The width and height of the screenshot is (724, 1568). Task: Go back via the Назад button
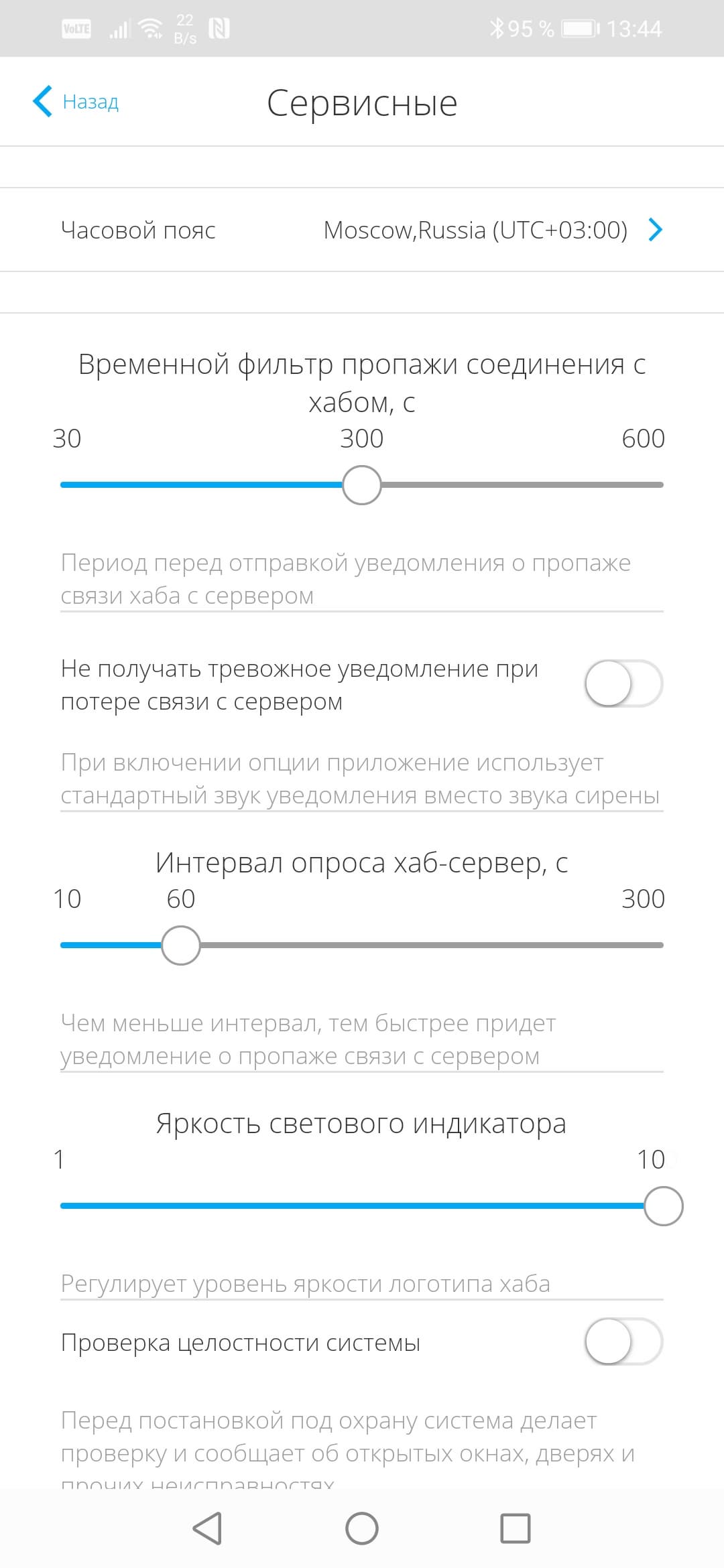(x=76, y=102)
